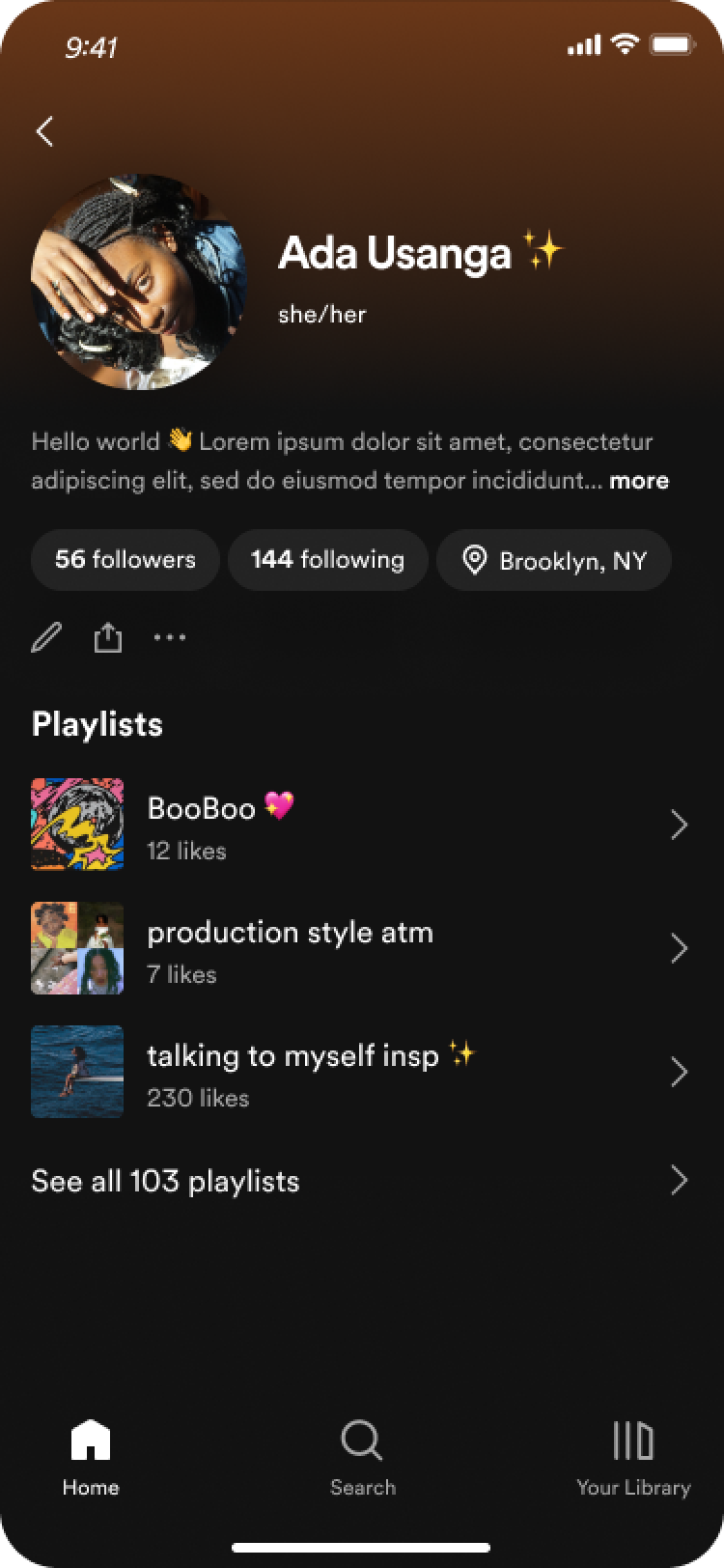The image size is (724, 1568).
Task: Open the 56 followers list
Action: tap(125, 560)
